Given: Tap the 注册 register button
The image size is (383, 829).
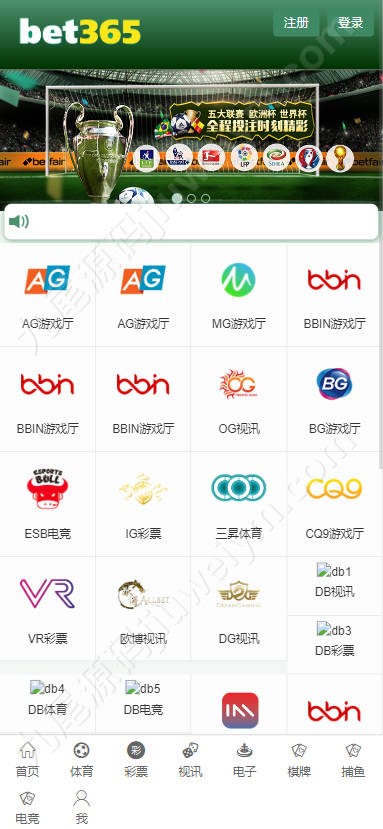Looking at the screenshot, I should tap(296, 23).
